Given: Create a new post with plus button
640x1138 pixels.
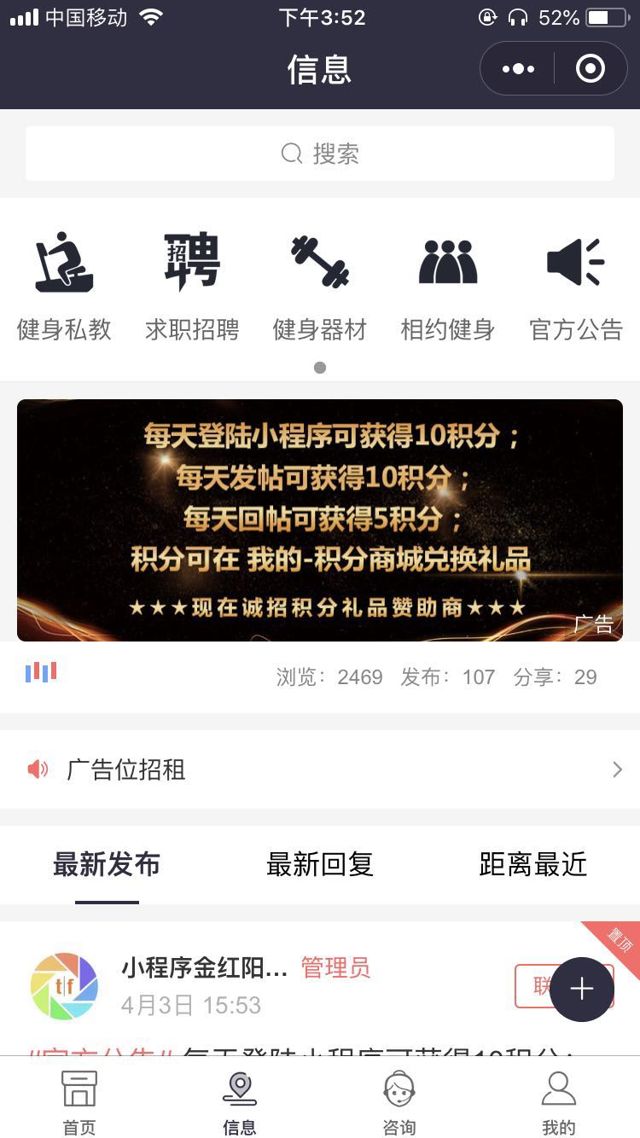Looking at the screenshot, I should 582,989.
